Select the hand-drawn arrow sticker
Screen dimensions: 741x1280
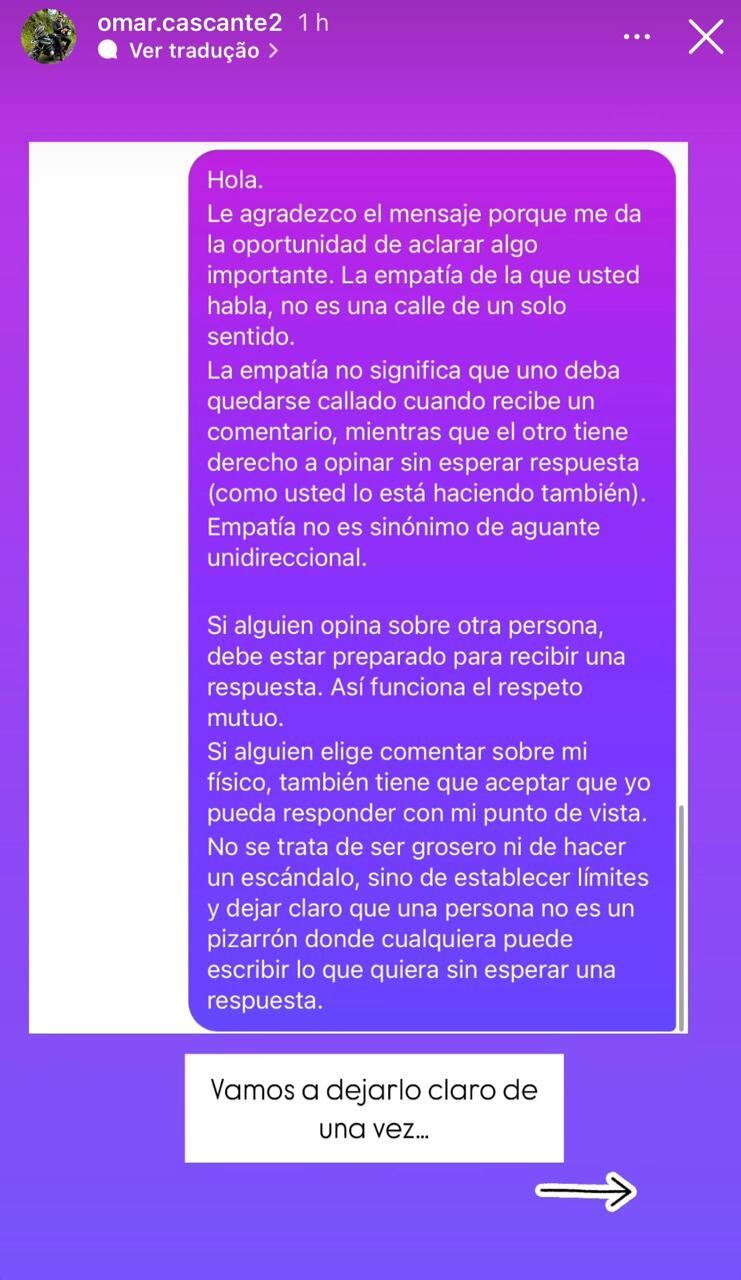pos(585,1192)
